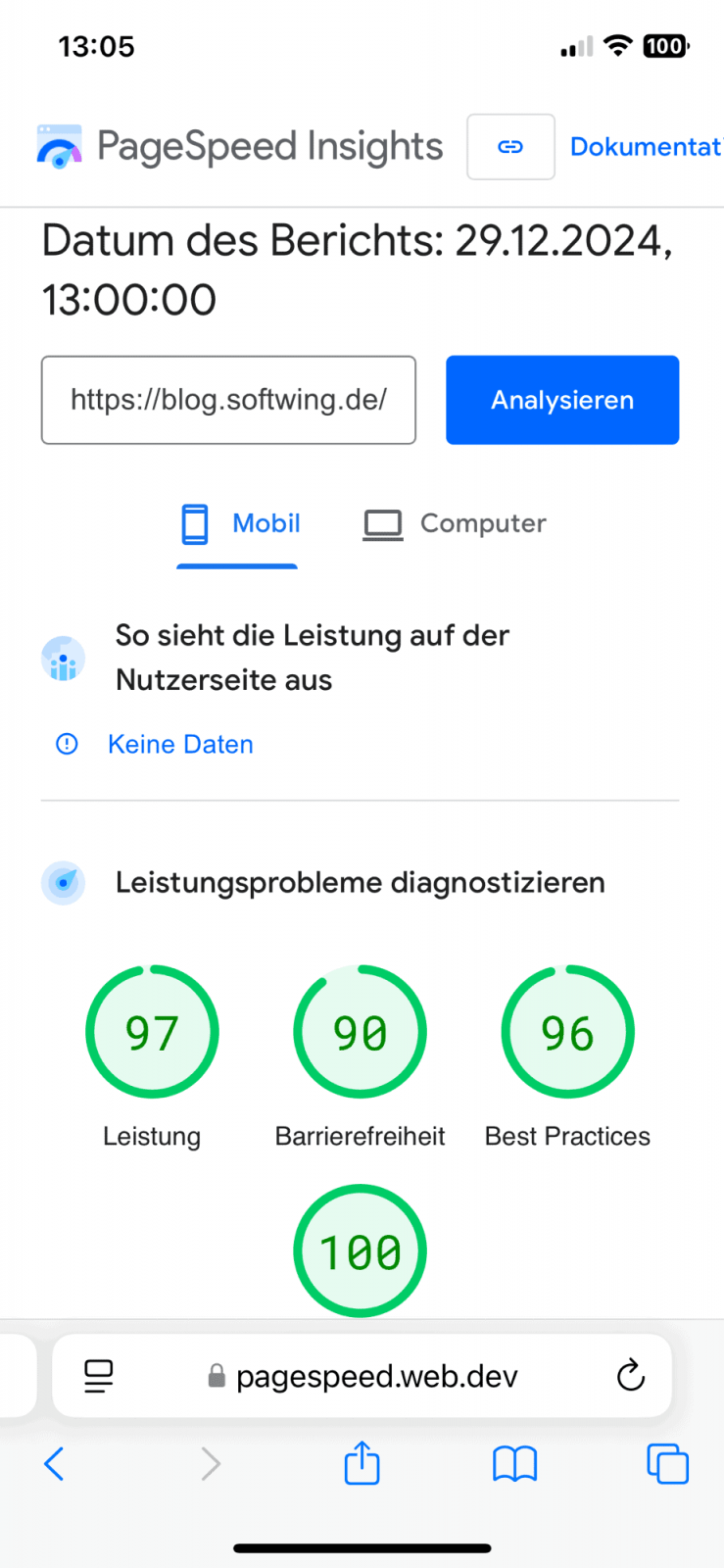Image resolution: width=724 pixels, height=1568 pixels.
Task: Open the Safari tab overview icon
Action: pyautogui.click(x=668, y=1463)
